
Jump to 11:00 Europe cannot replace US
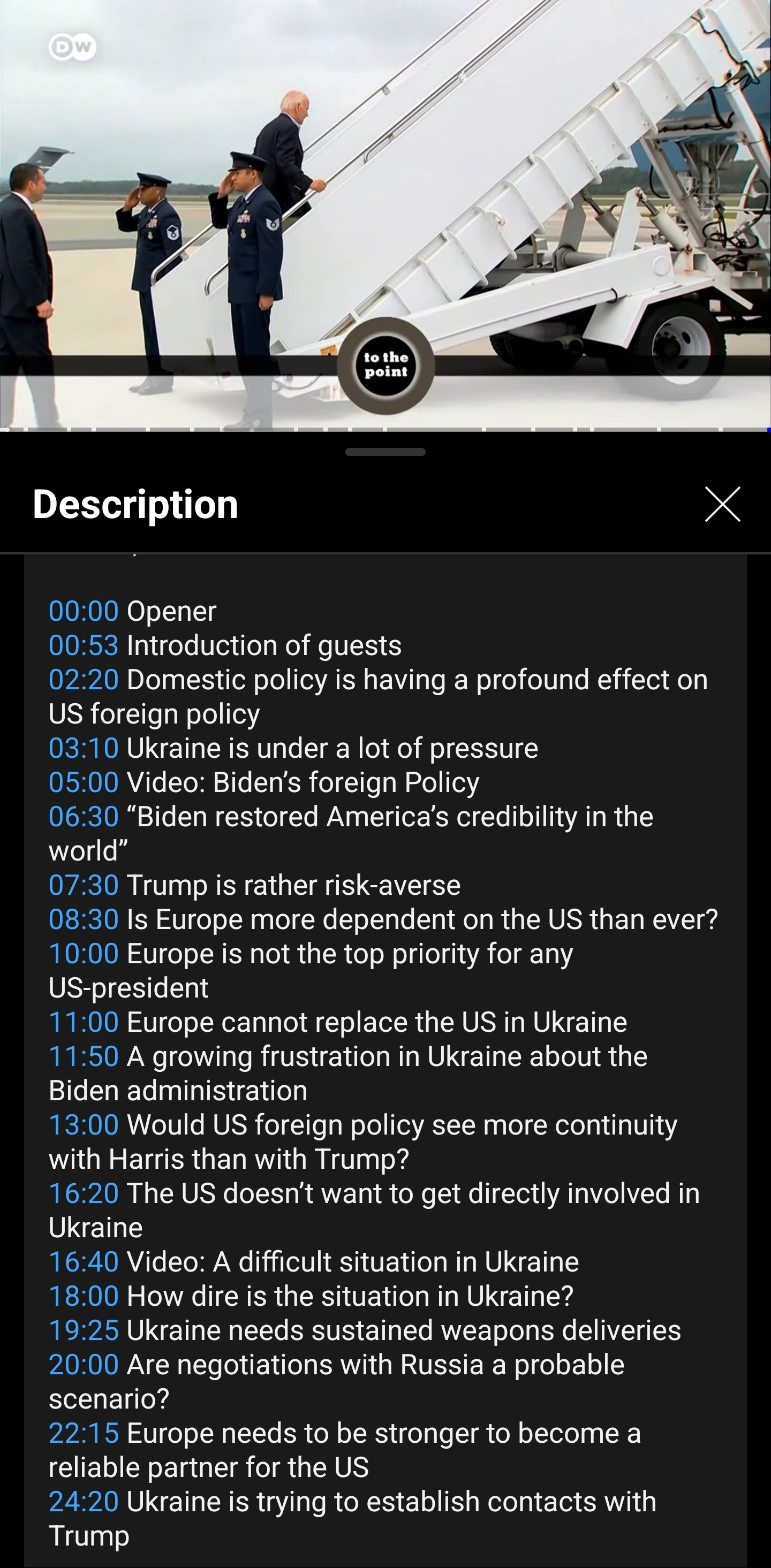84,1022
